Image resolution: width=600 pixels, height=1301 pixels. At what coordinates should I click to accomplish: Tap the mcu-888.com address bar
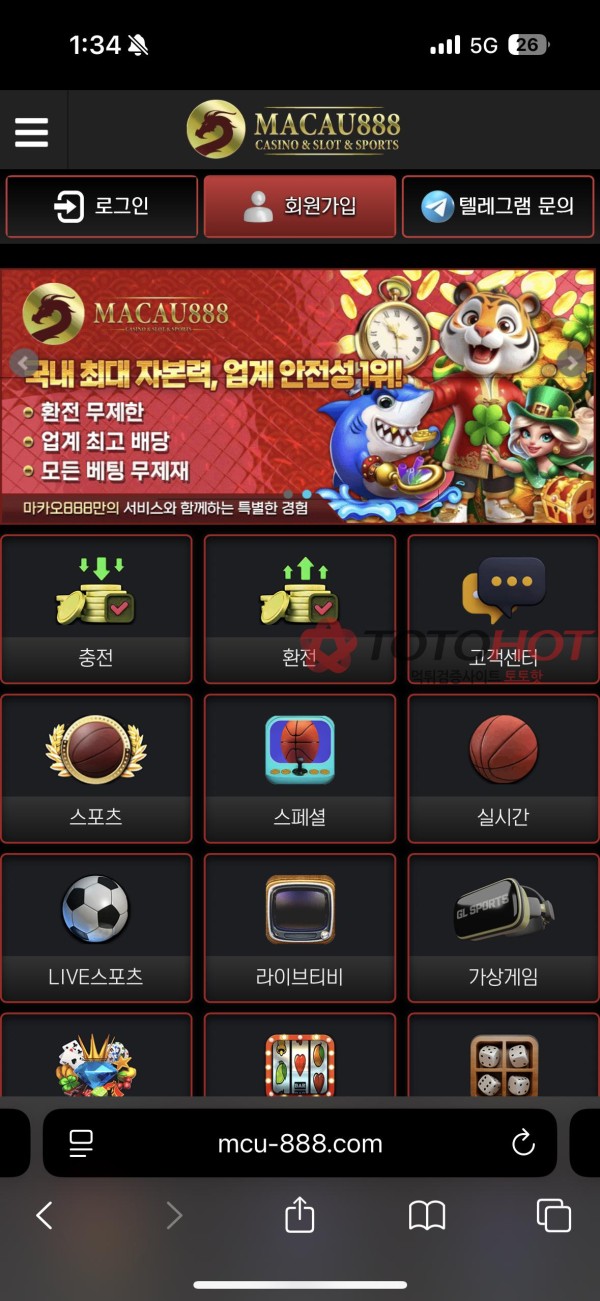(x=300, y=1144)
